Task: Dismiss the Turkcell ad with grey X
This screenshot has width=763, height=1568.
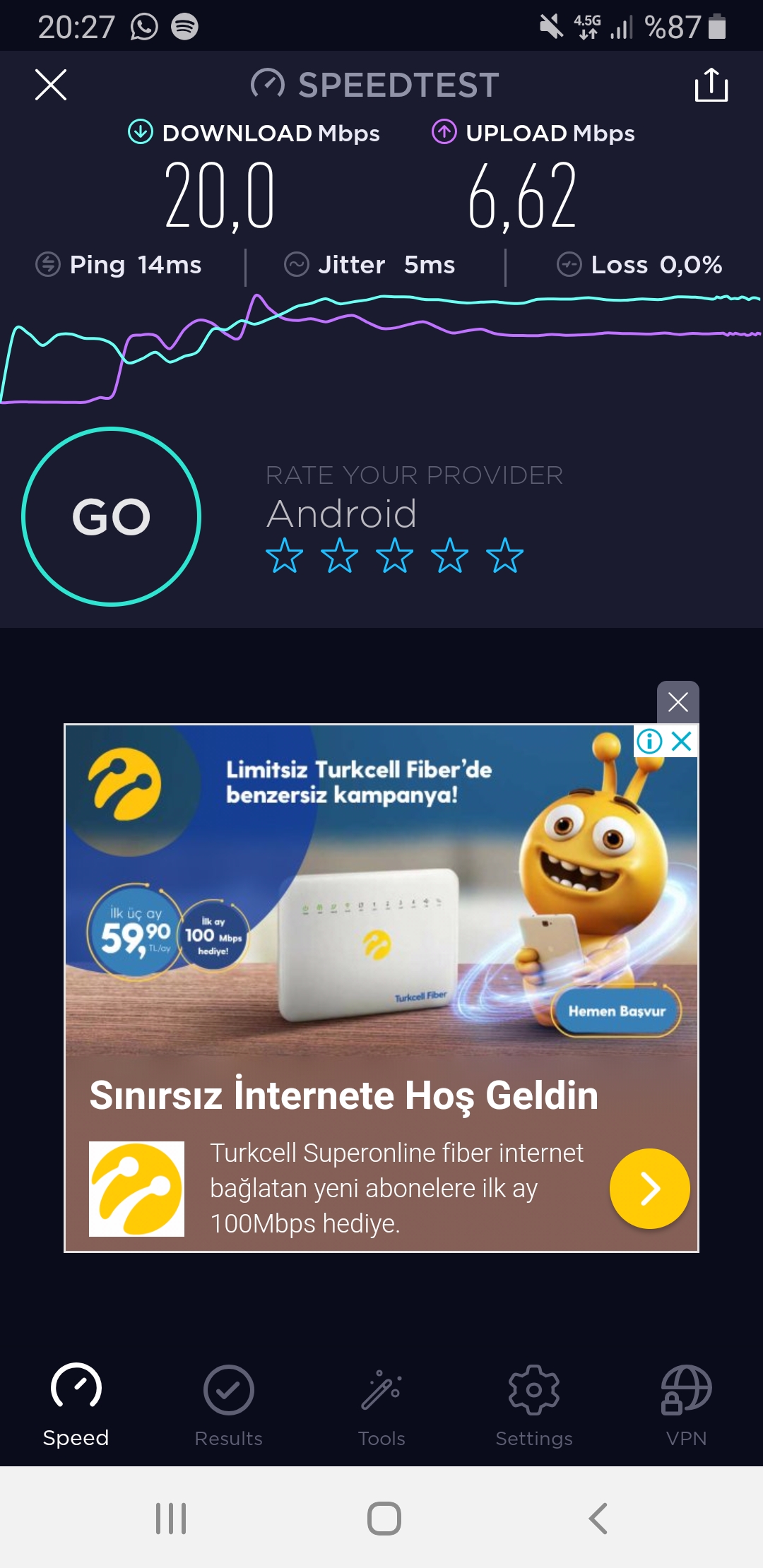Action: point(678,702)
